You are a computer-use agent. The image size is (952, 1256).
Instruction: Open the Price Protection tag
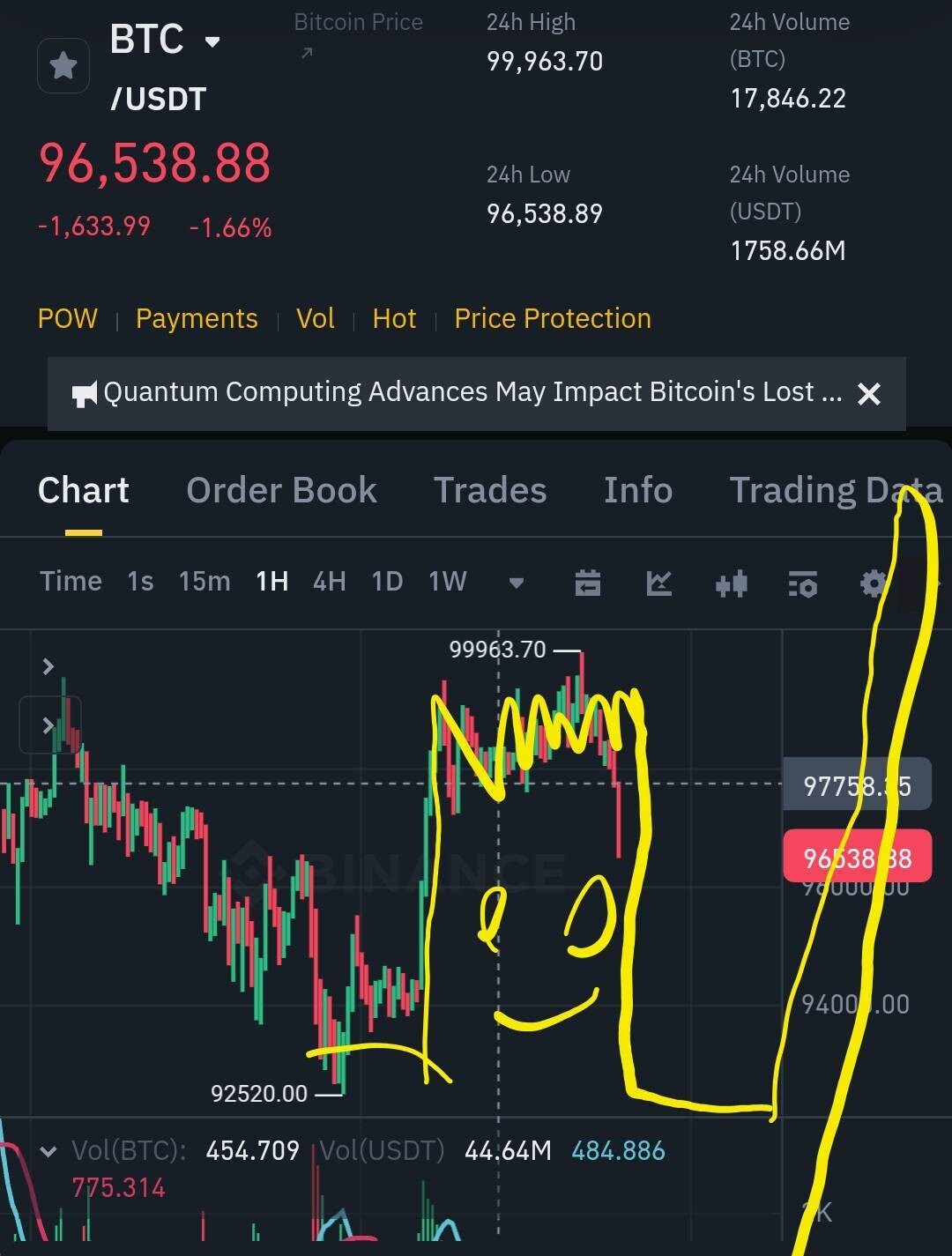553,318
